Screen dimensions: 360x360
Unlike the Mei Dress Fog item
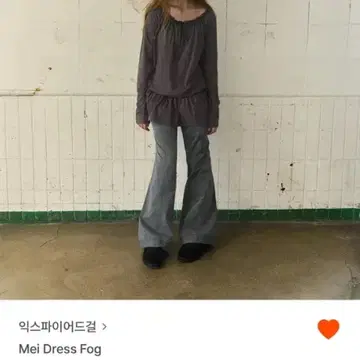[x=328, y=329]
